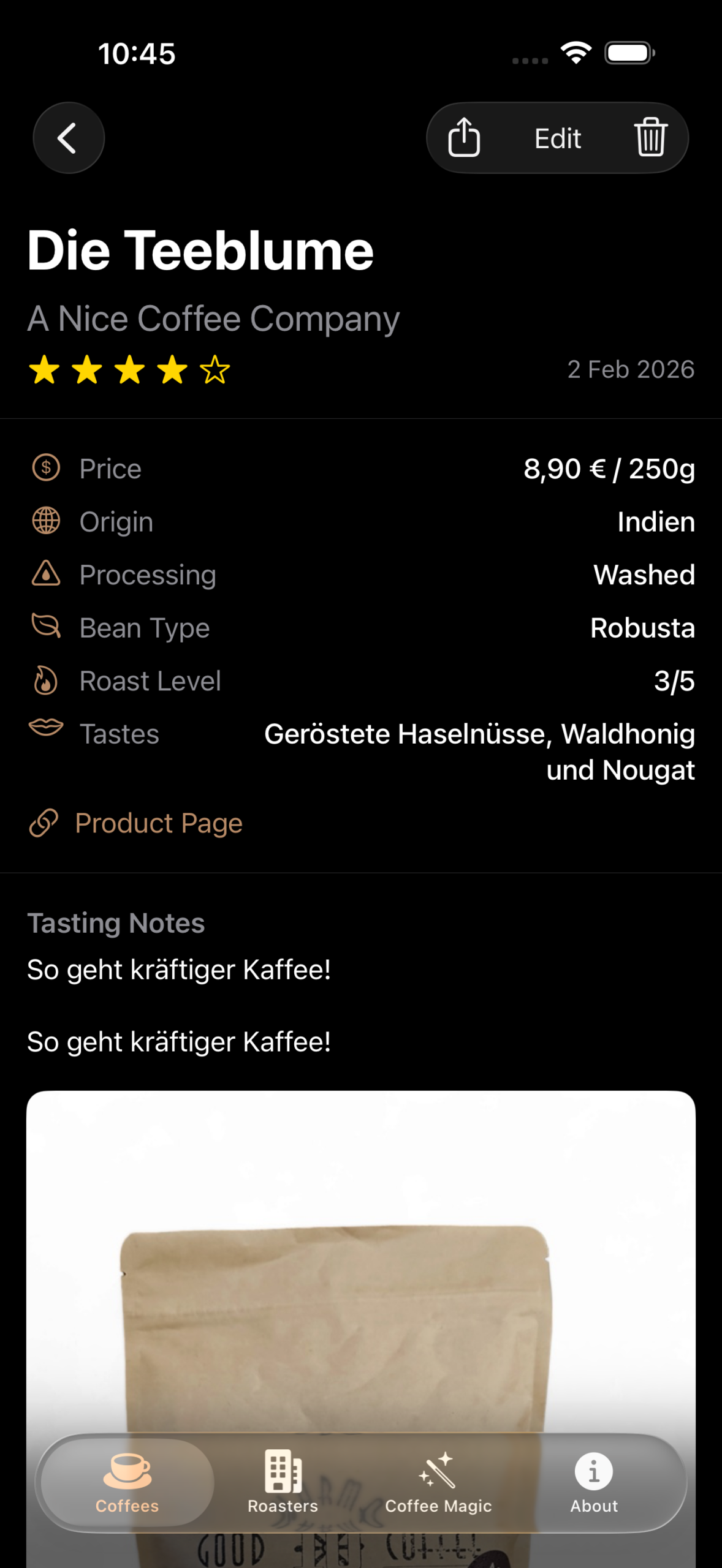Share the Die Teeblume coffee
Image resolution: width=722 pixels, height=1568 pixels.
point(464,138)
